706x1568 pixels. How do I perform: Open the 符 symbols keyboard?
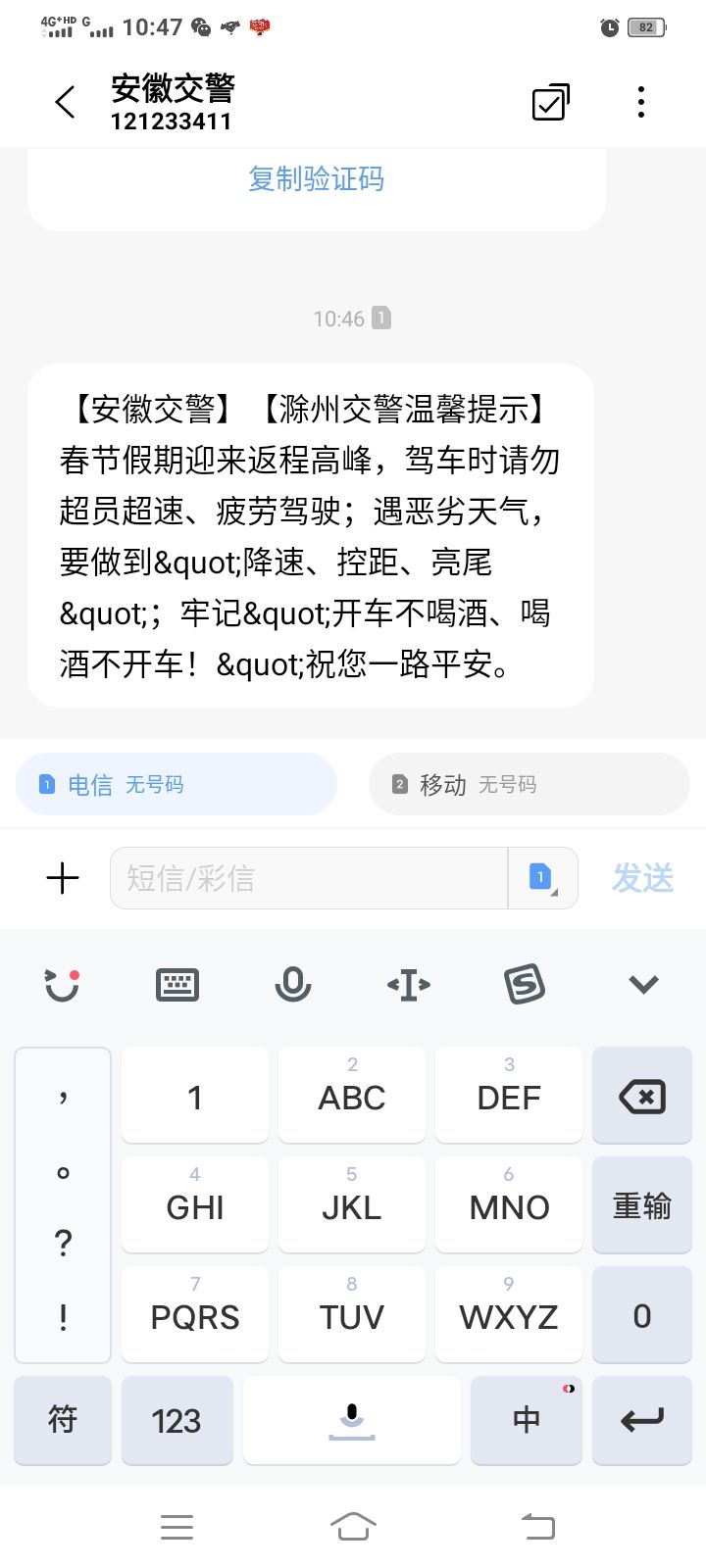point(63,1420)
